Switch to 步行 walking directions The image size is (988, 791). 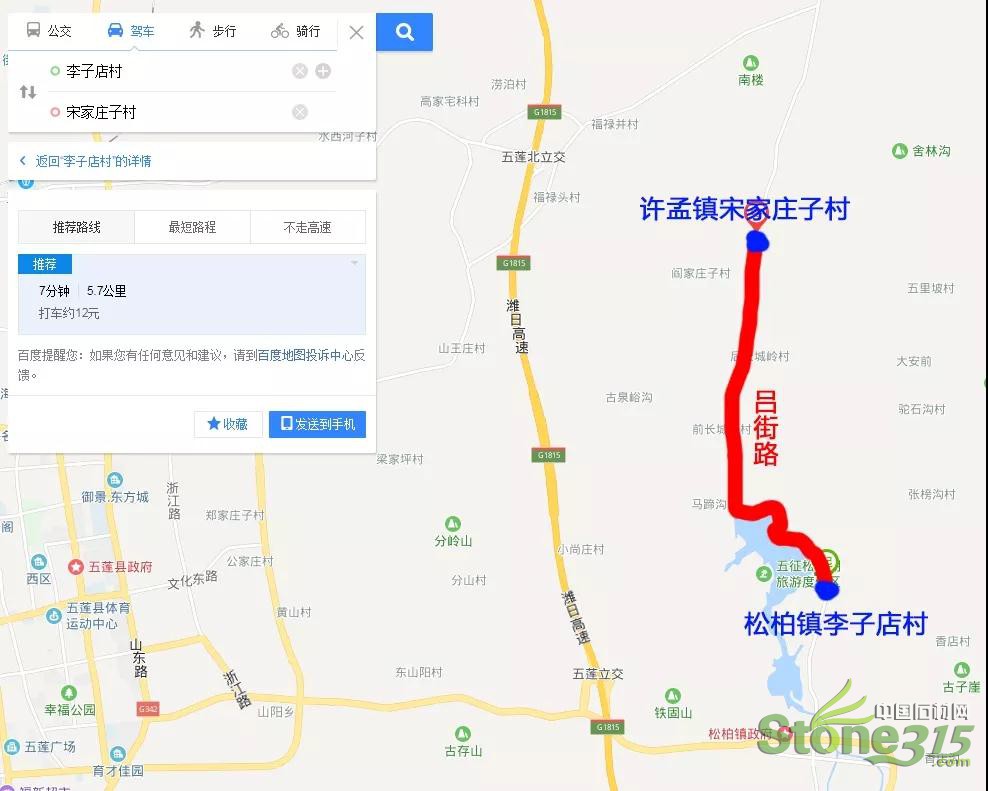pyautogui.click(x=213, y=30)
